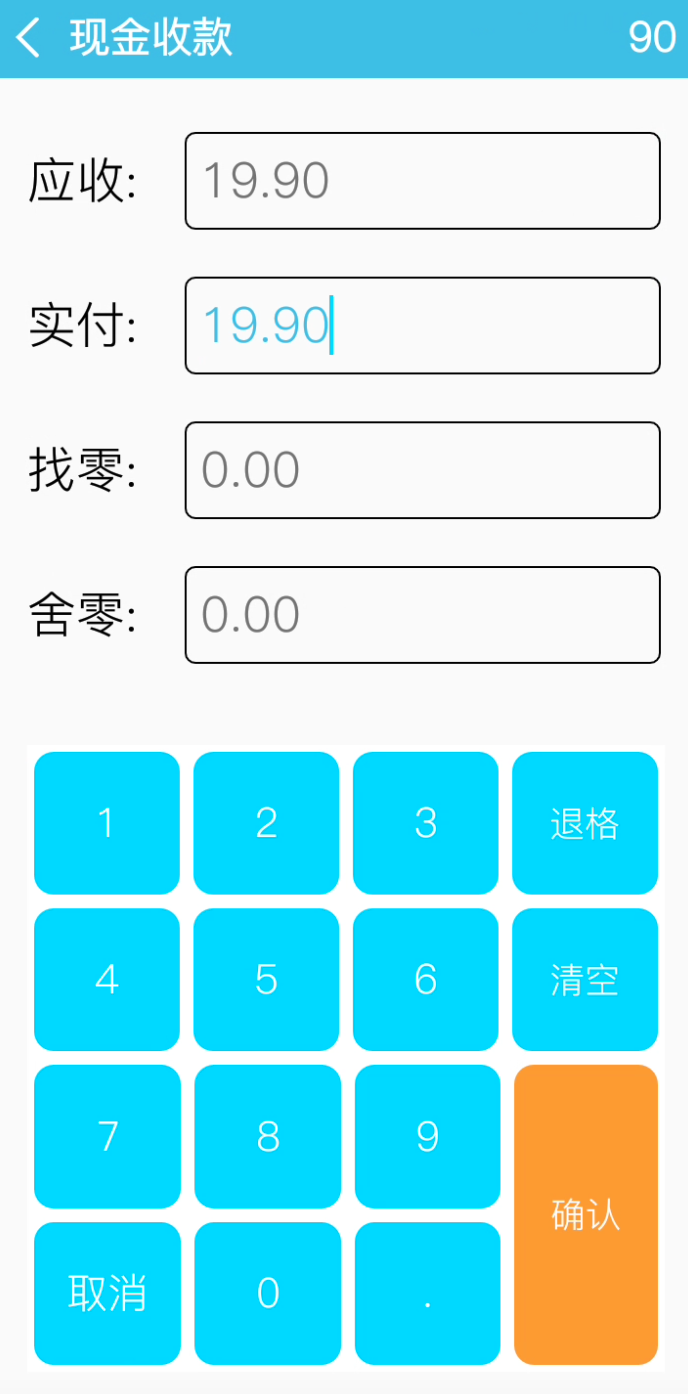Select the 舍零 field
The height and width of the screenshot is (1394, 688).
pos(422,615)
